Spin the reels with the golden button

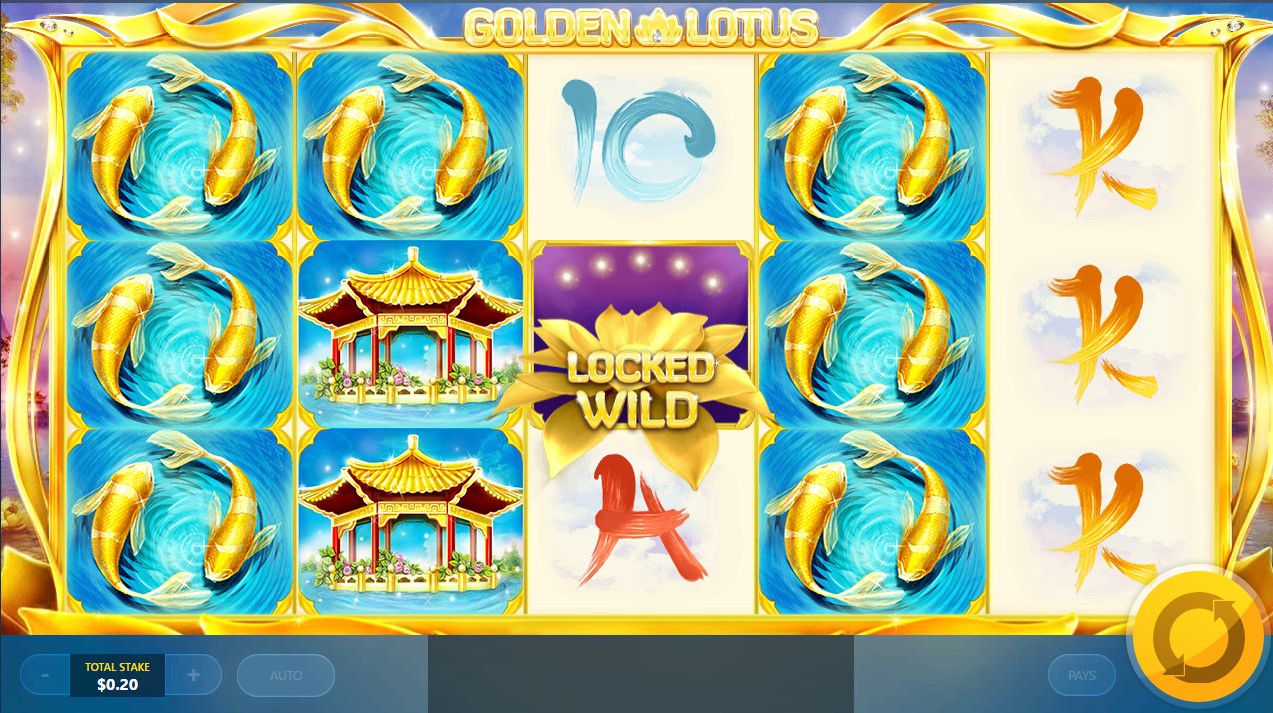[1198, 636]
